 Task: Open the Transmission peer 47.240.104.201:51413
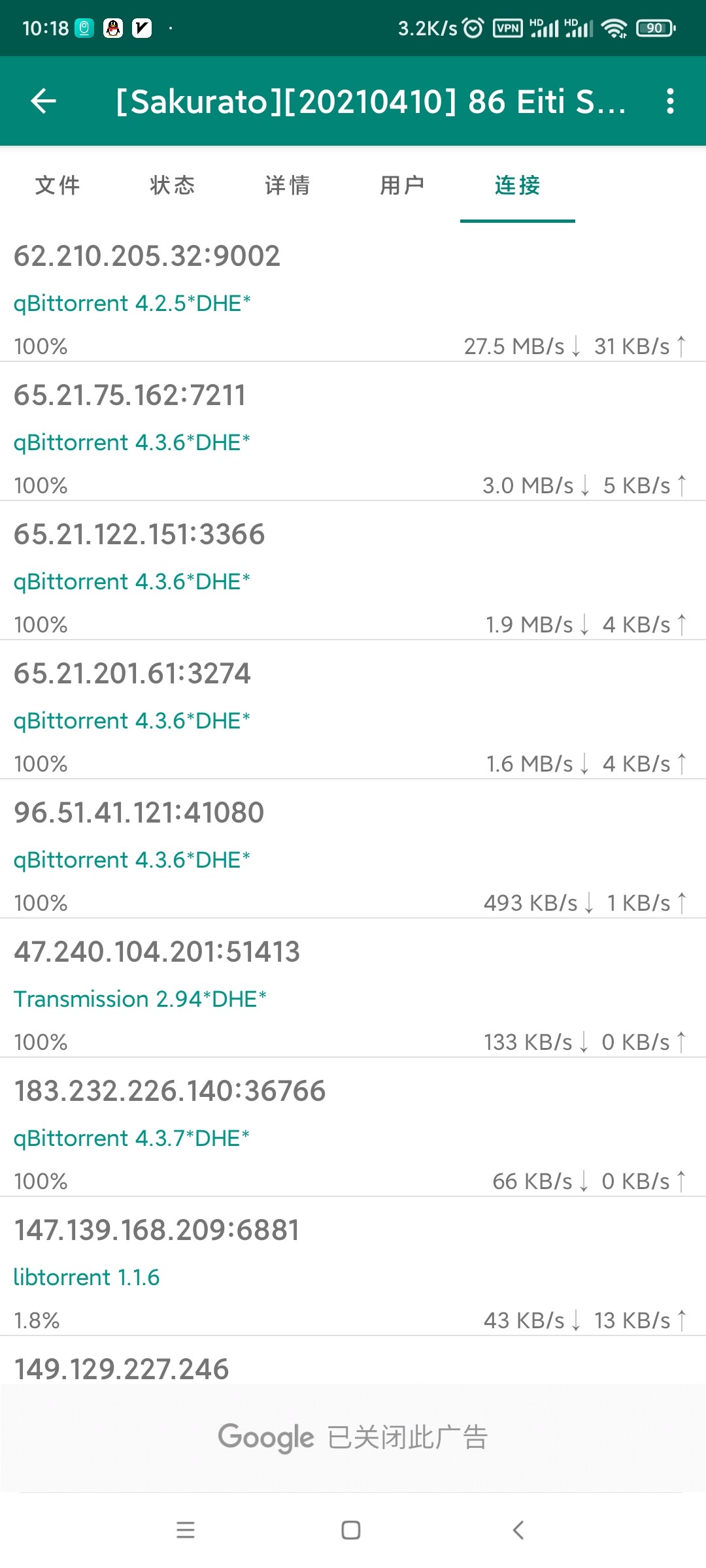[353, 988]
